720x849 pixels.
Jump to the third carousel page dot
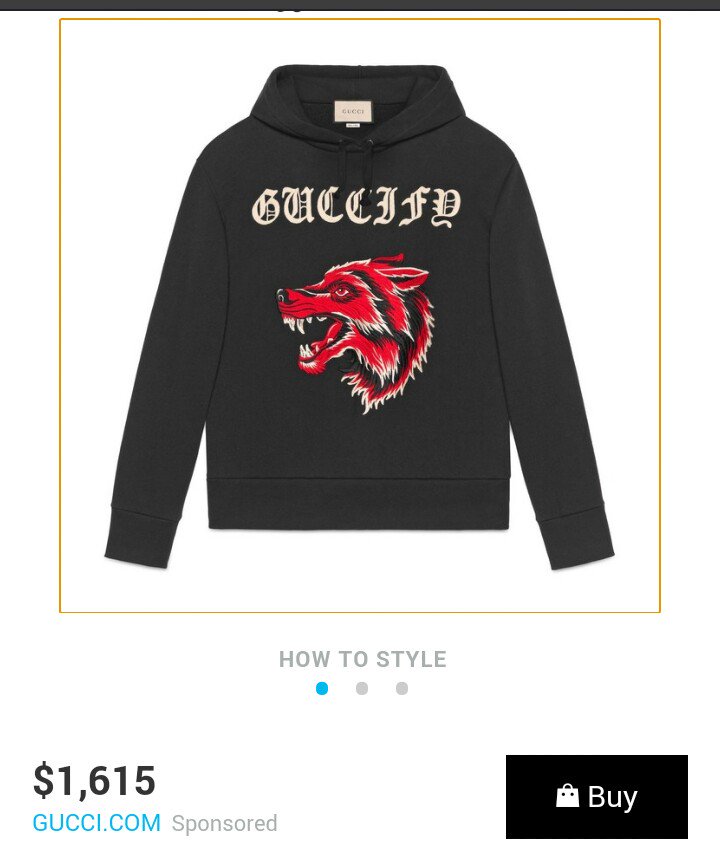(x=402, y=688)
